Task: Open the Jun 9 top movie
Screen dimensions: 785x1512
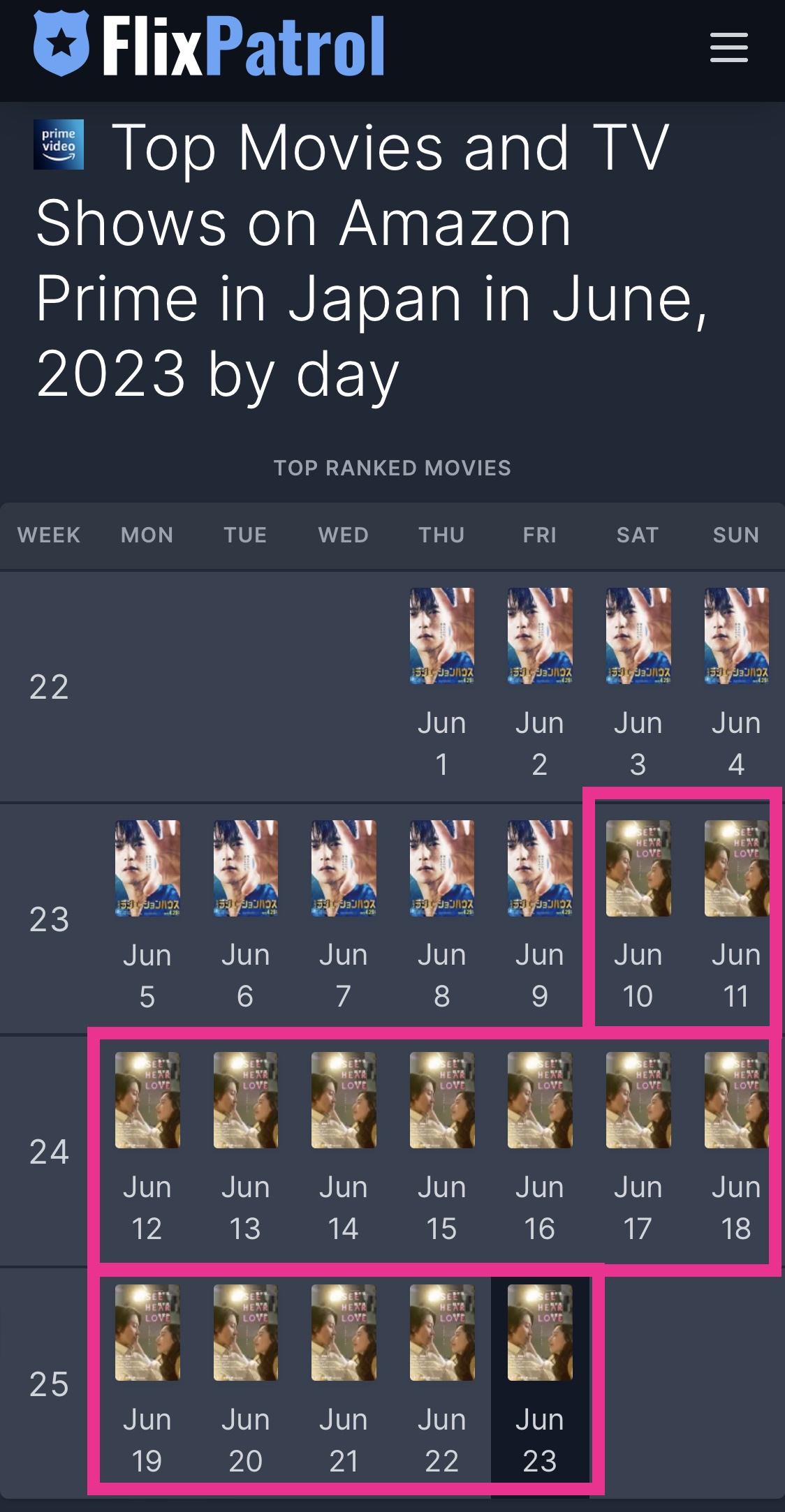Action: [540, 868]
